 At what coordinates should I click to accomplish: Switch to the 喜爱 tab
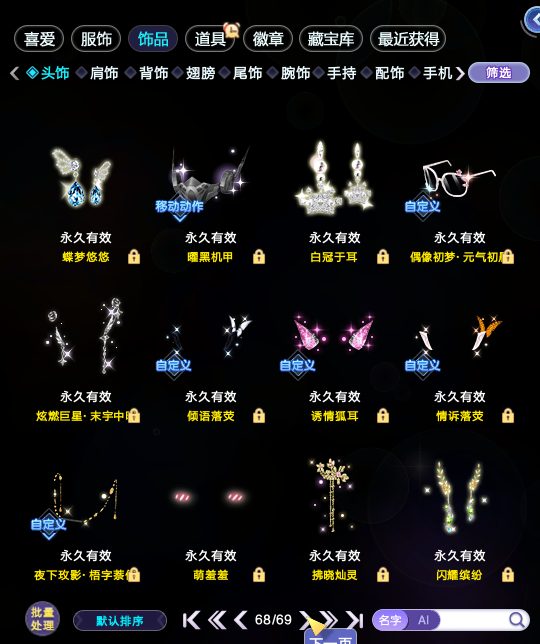point(39,39)
